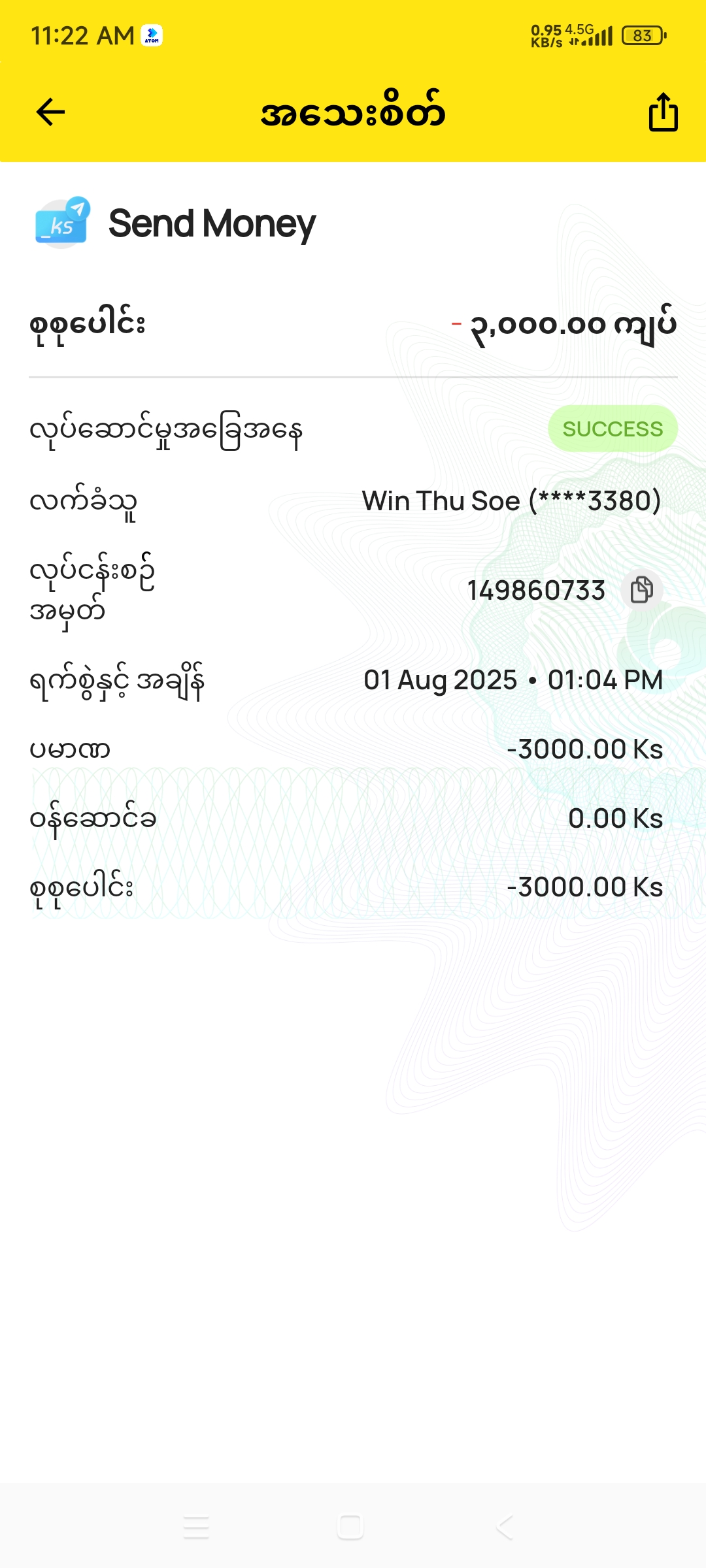Share this transaction receipt
706x1568 pixels.
click(663, 112)
